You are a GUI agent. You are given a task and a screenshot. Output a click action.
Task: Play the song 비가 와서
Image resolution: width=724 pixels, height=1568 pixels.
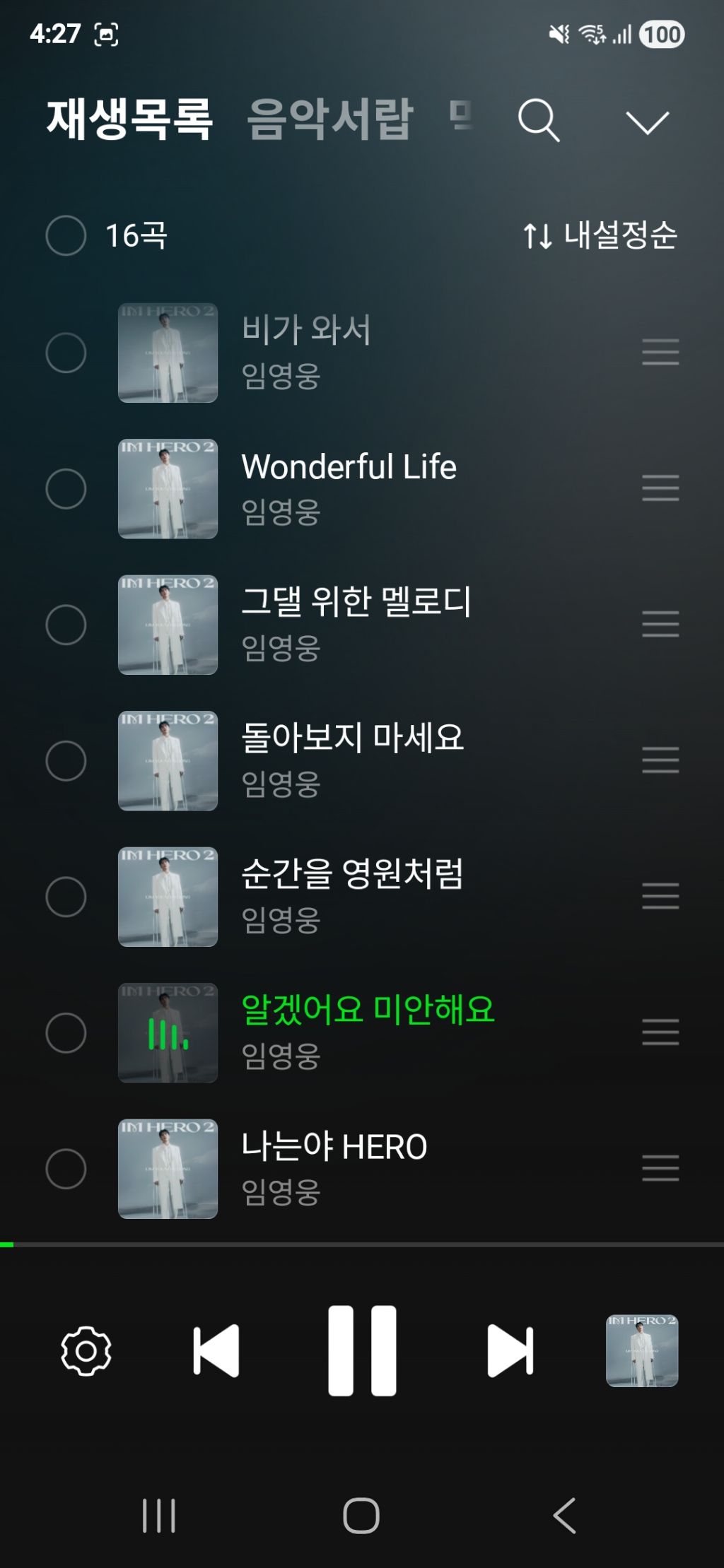click(306, 330)
